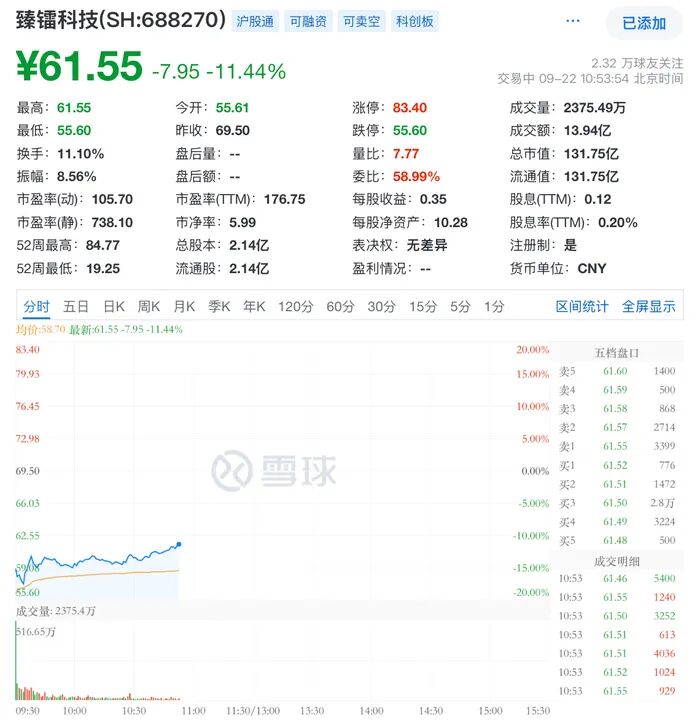The height and width of the screenshot is (728, 700).
Task: View the 60分 interval chart
Action: [340, 306]
